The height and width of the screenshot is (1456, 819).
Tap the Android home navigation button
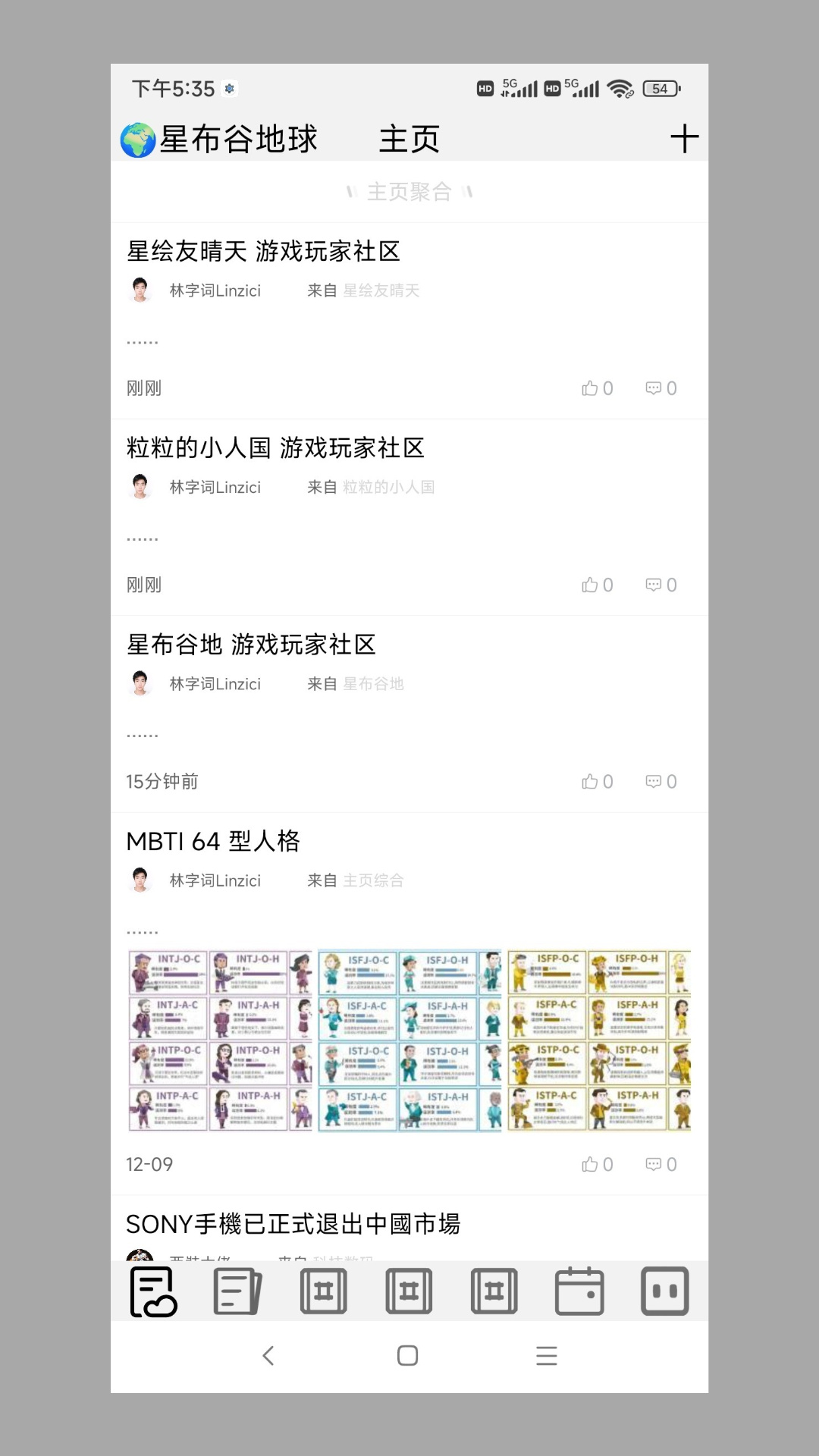[x=408, y=1356]
